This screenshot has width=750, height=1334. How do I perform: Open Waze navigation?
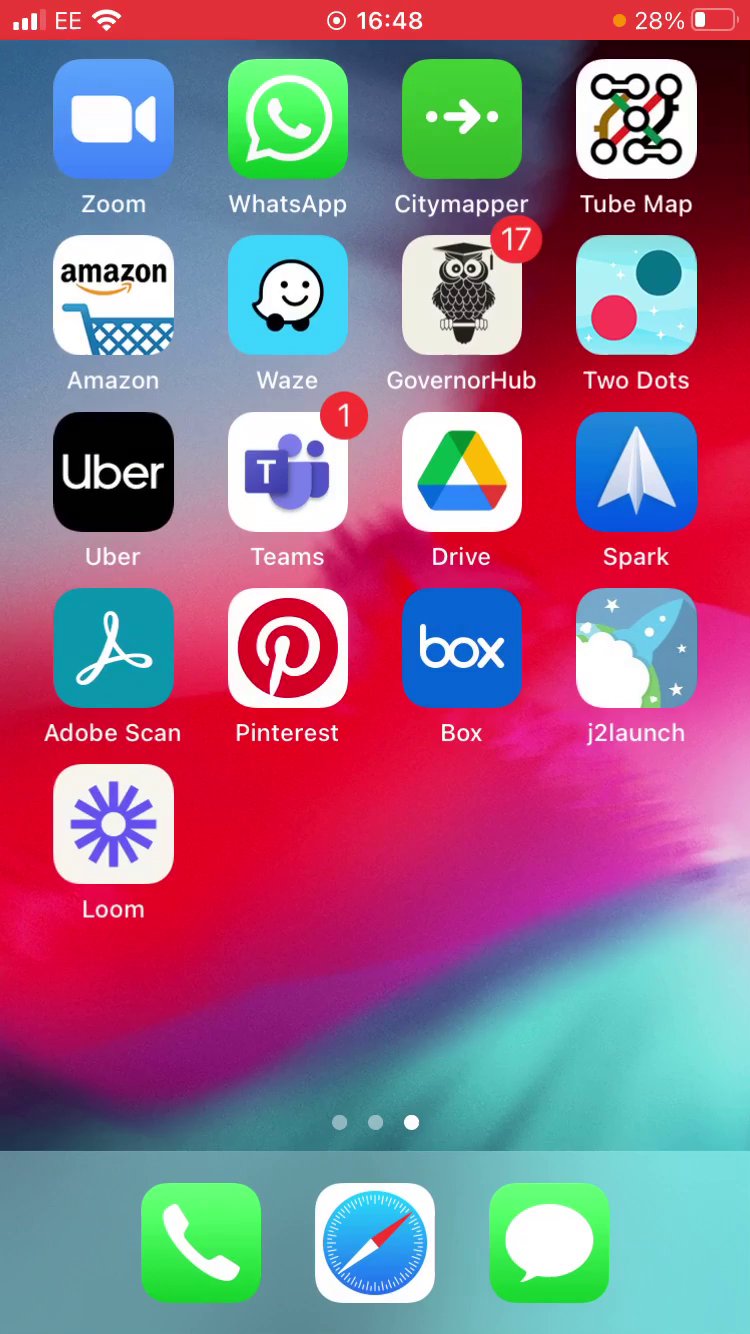click(287, 295)
